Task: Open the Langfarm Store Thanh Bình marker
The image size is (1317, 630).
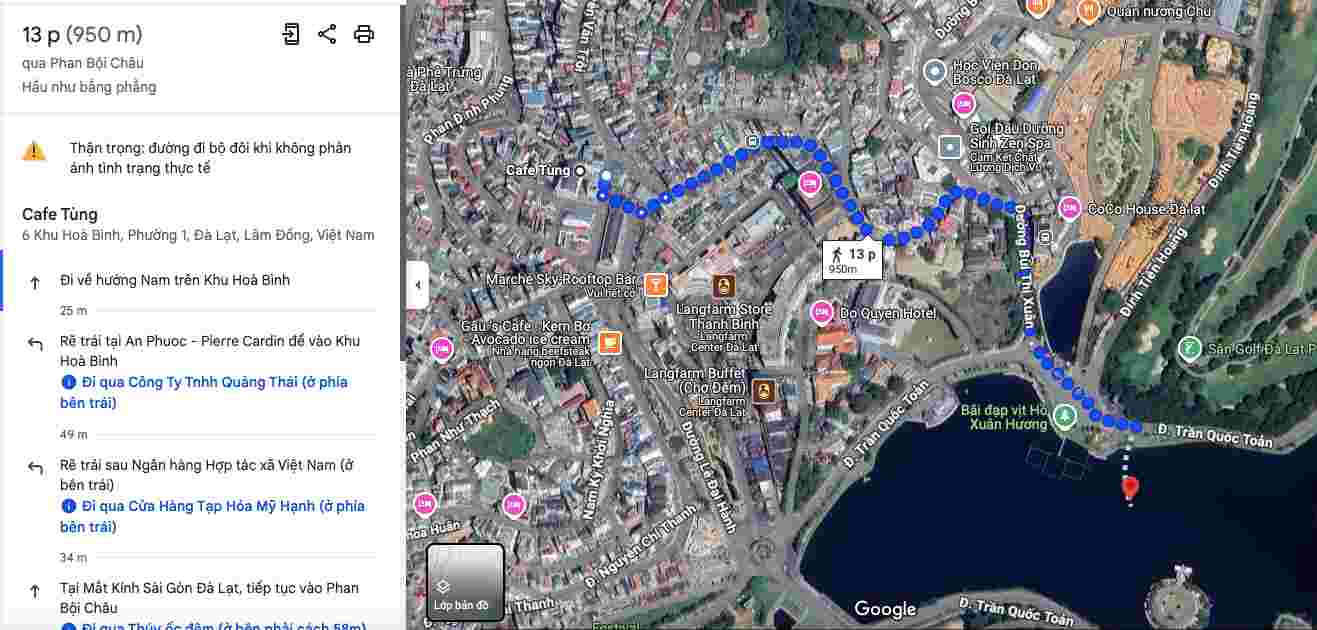Action: [723, 285]
